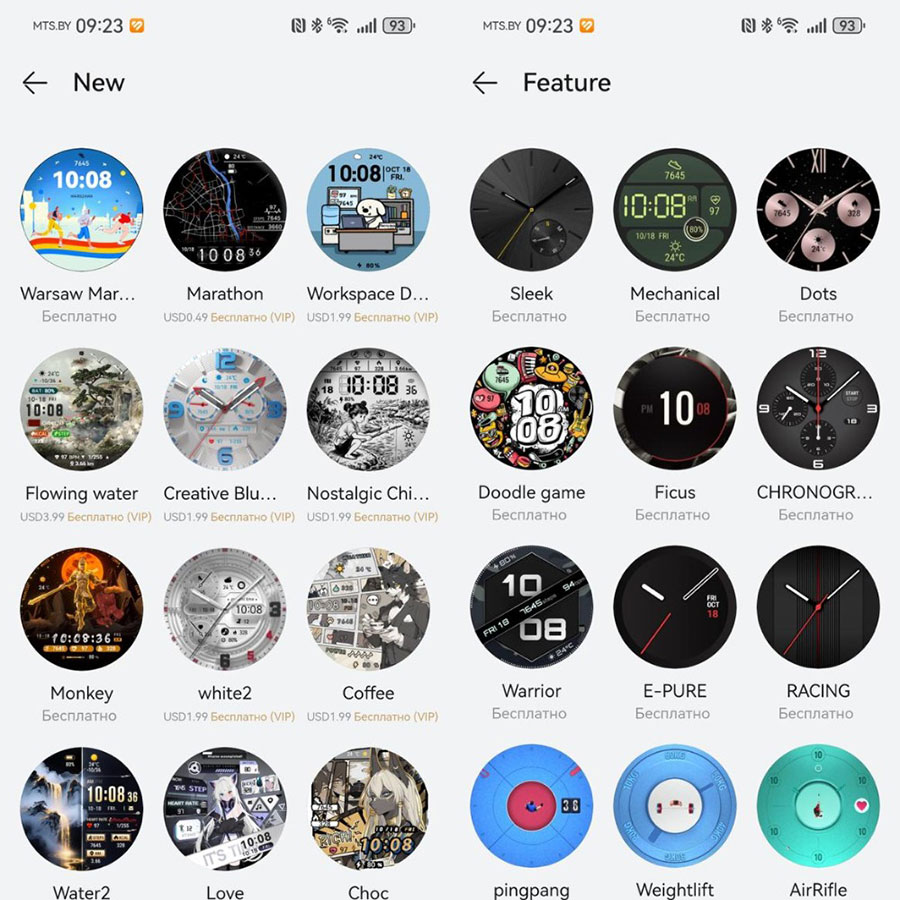Viewport: 900px width, 900px height.
Task: Open the Doodle game watch face
Action: [x=531, y=408]
